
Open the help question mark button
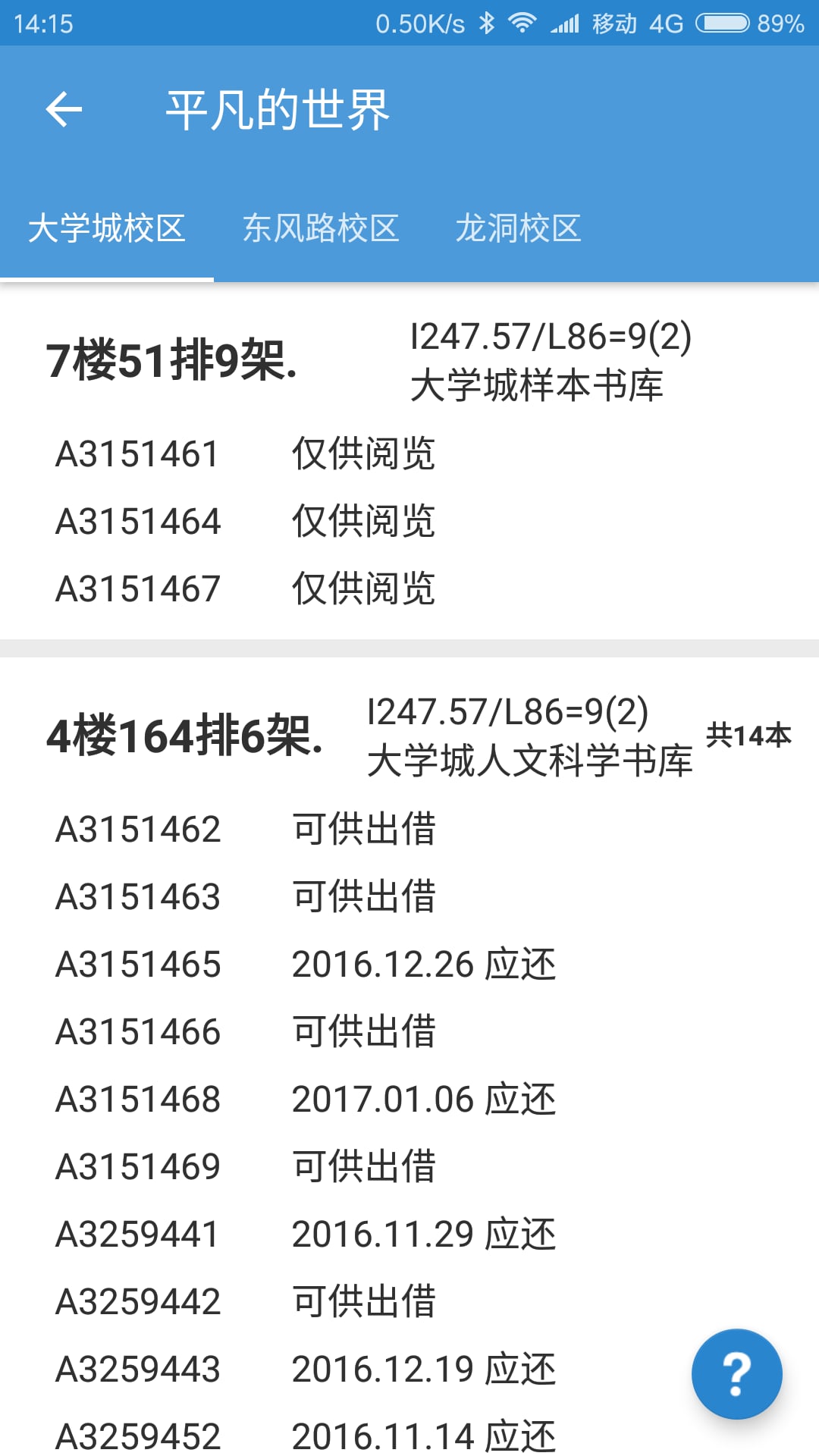click(736, 1373)
